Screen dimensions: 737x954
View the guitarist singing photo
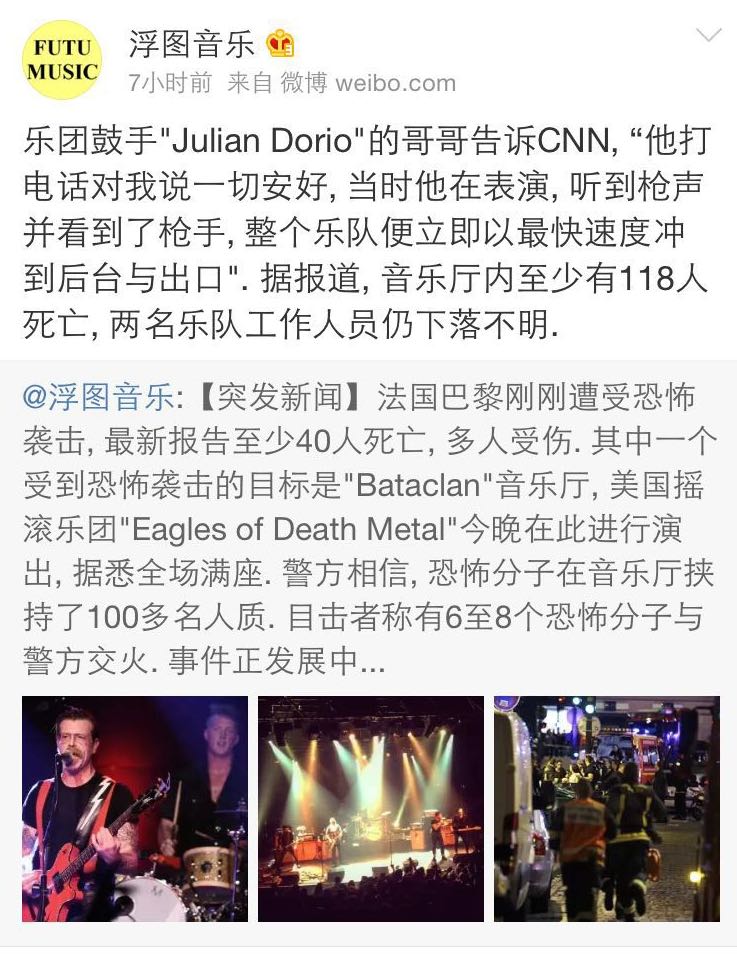(135, 809)
